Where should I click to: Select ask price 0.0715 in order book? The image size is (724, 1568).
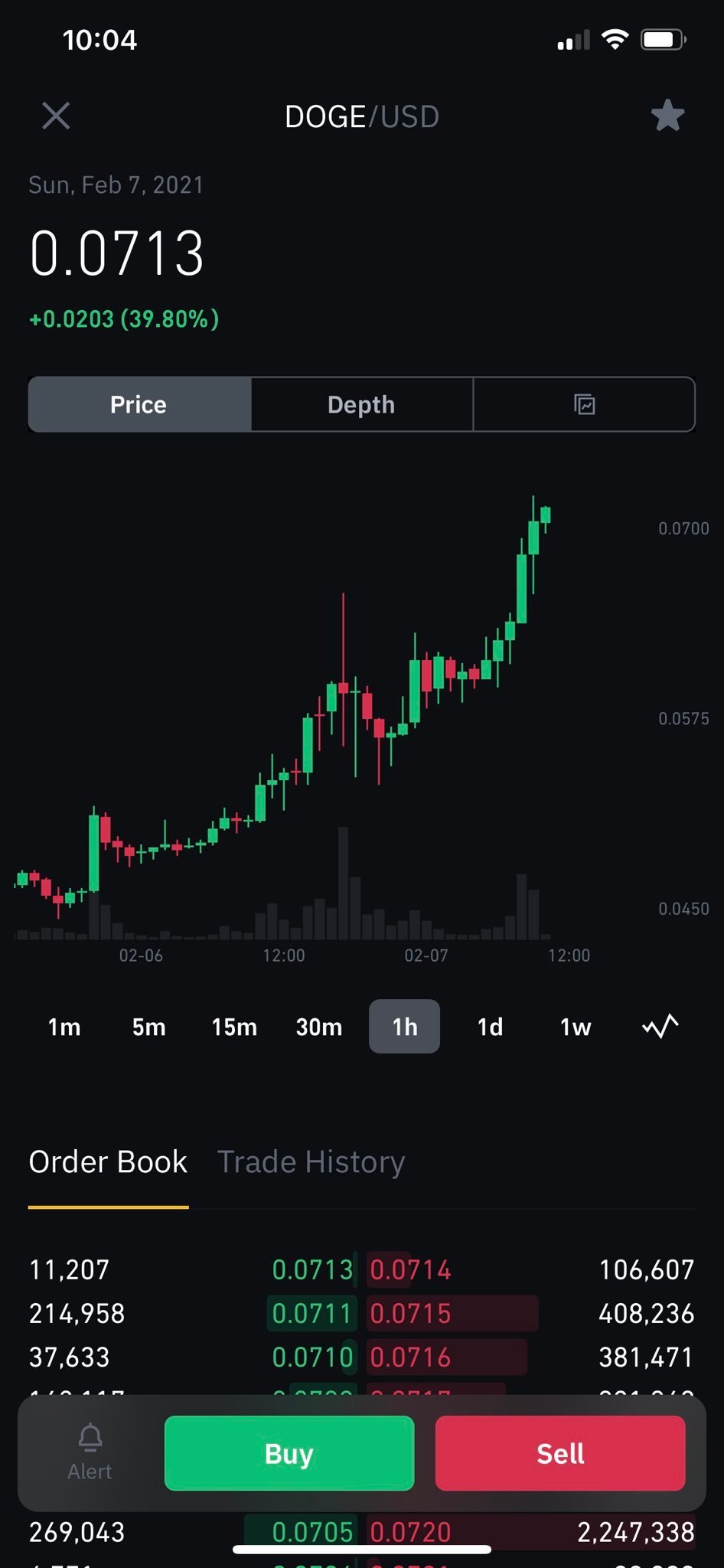(411, 1314)
